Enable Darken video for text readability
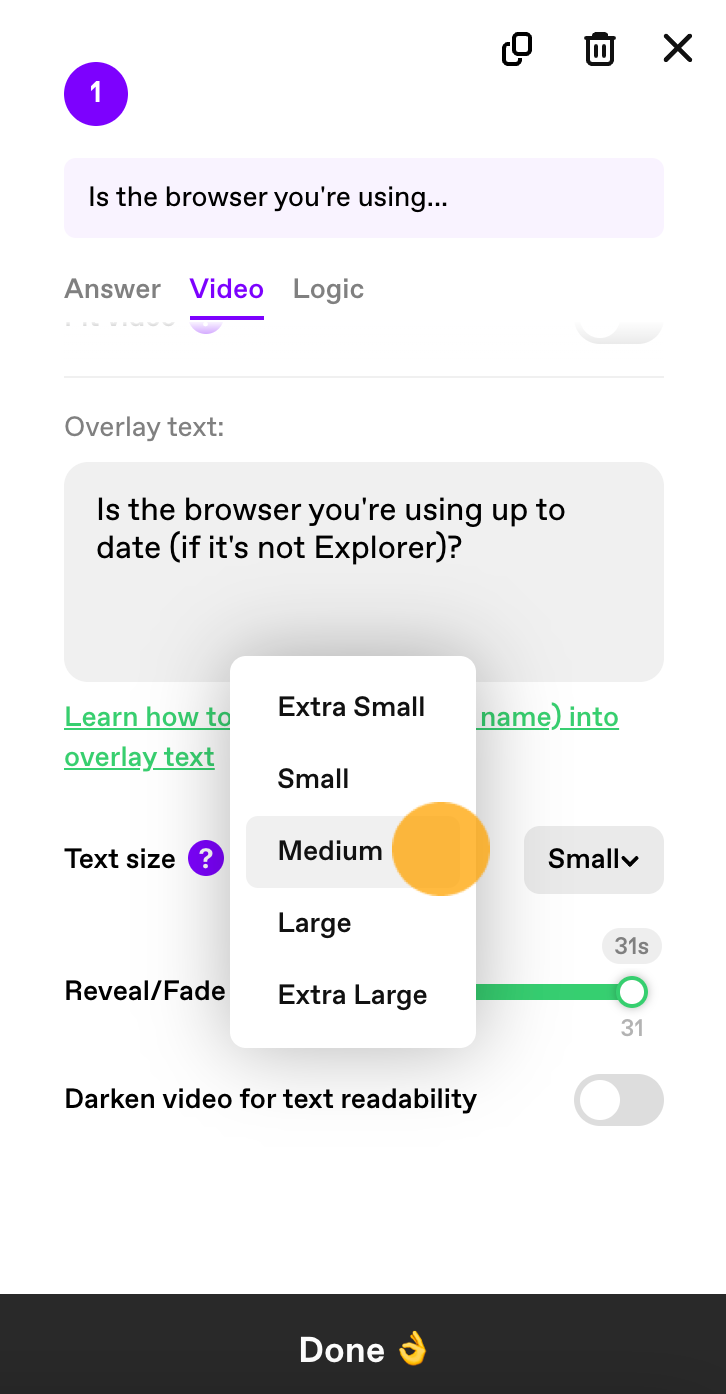The height and width of the screenshot is (1394, 726). (x=619, y=1100)
